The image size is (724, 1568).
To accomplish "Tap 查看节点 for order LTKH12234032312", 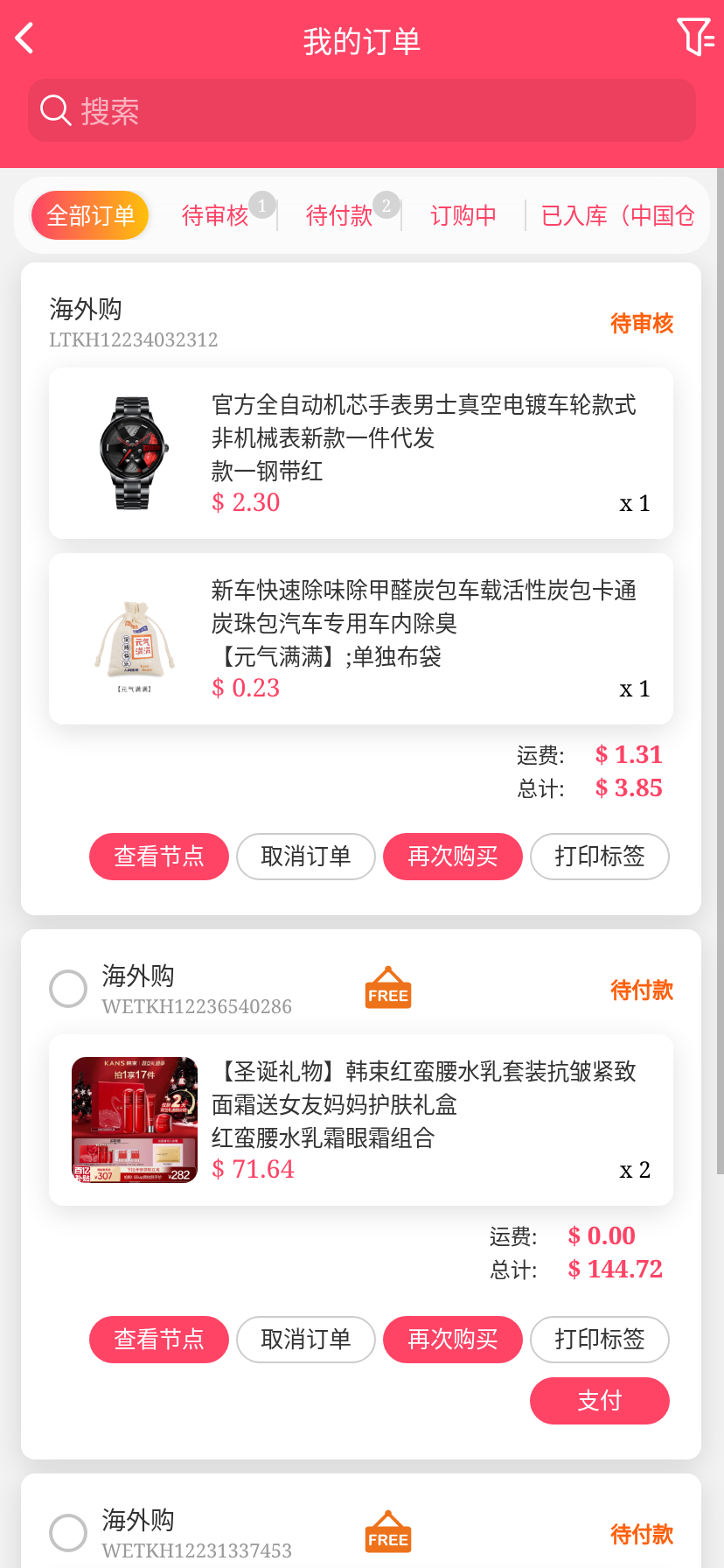I will click(159, 857).
